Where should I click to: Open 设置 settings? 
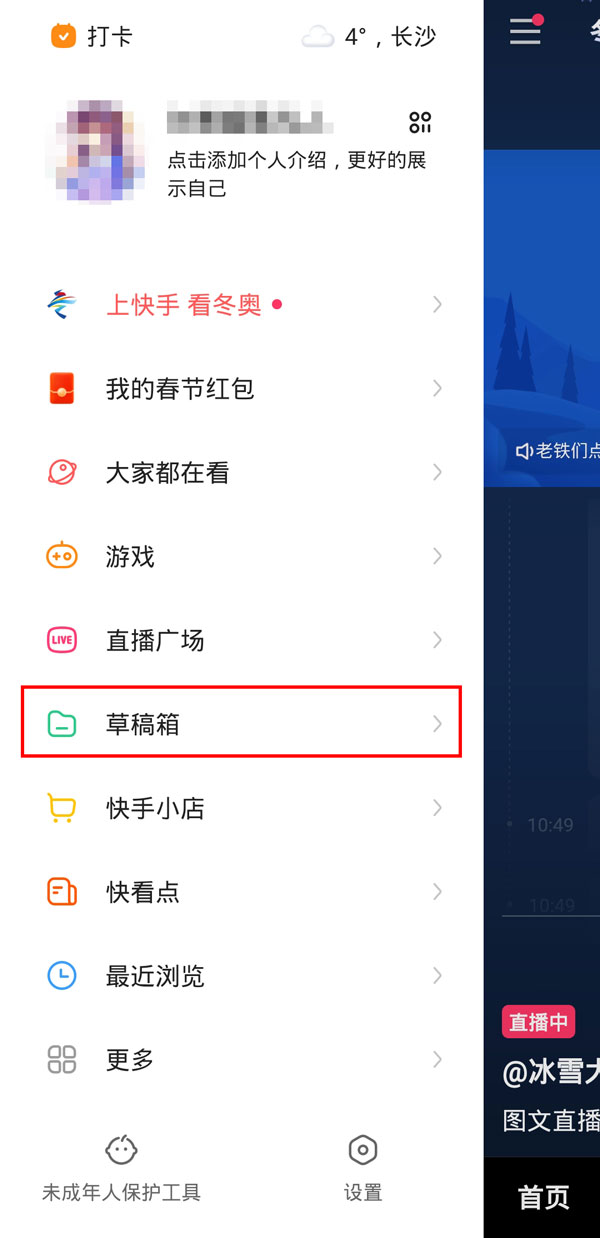(x=362, y=1167)
